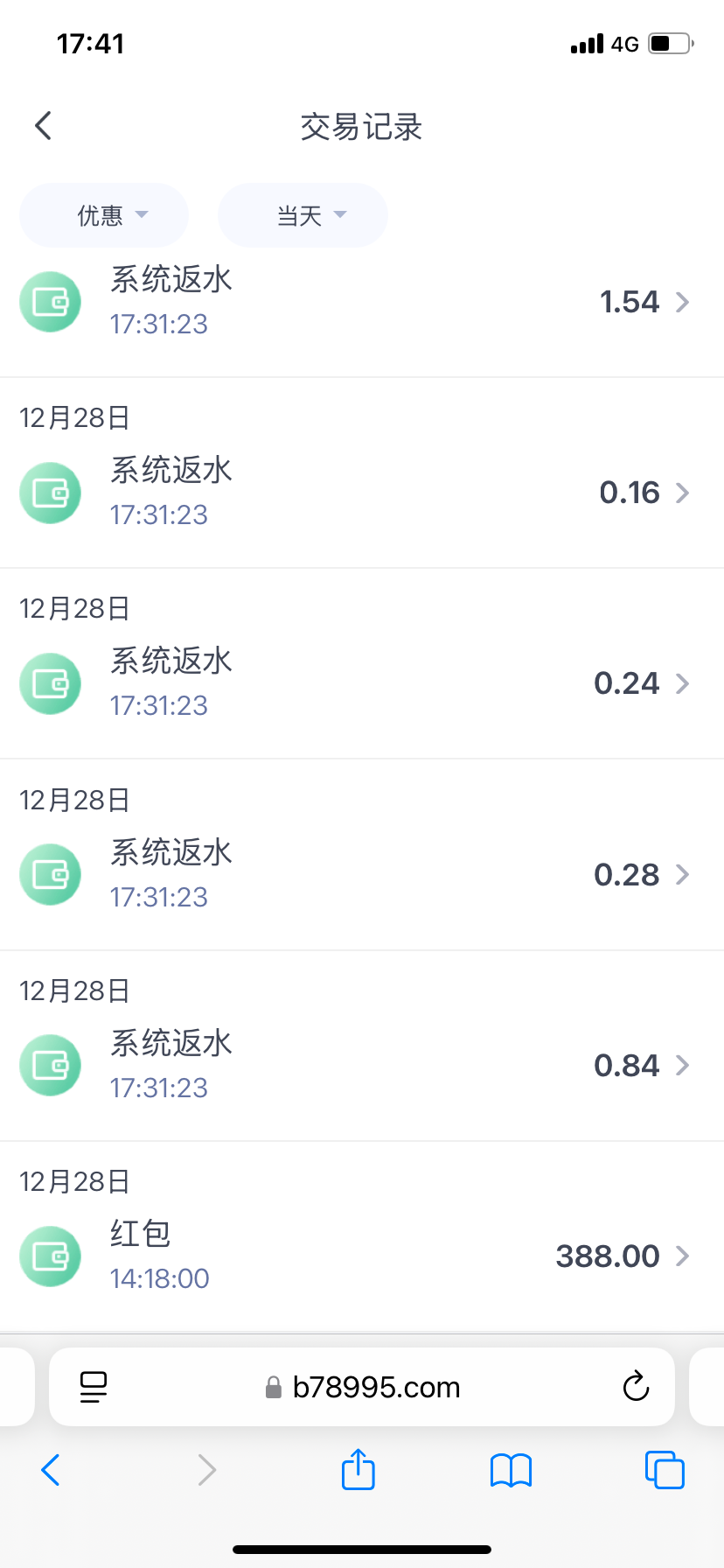The width and height of the screenshot is (724, 1568).
Task: Open the 0.24 系统返水 entry details
Action: 362,683
